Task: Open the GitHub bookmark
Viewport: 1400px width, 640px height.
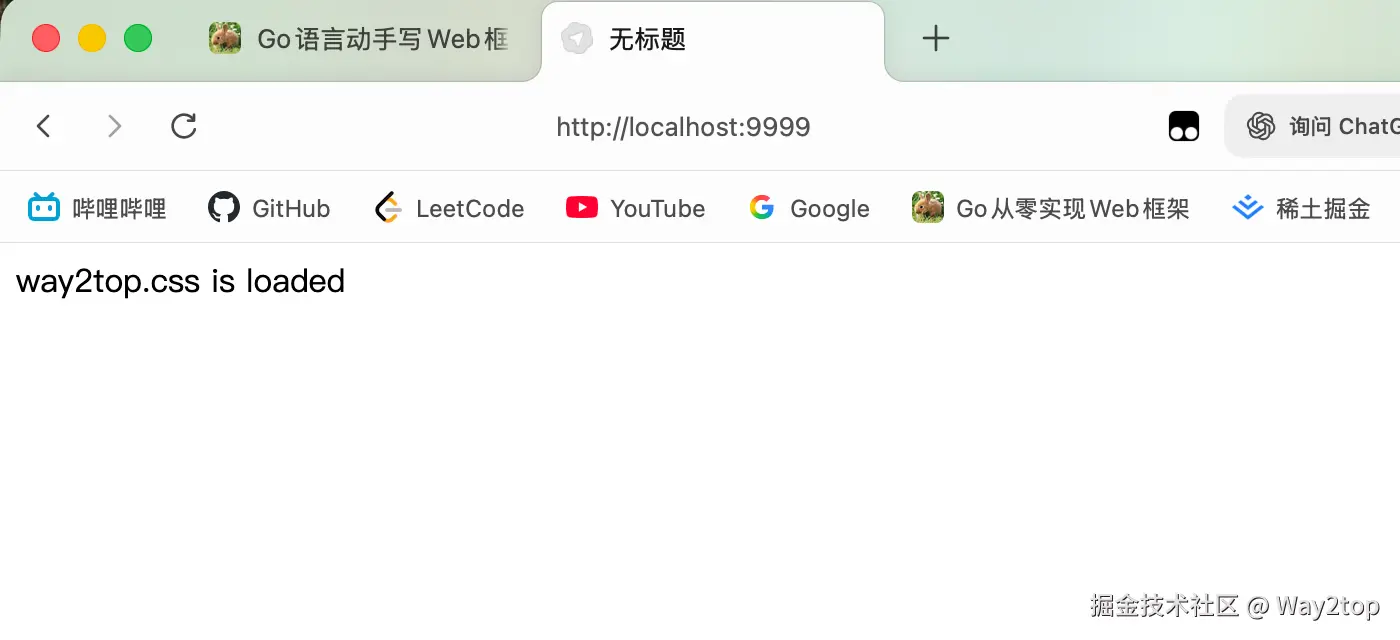Action: [x=269, y=208]
